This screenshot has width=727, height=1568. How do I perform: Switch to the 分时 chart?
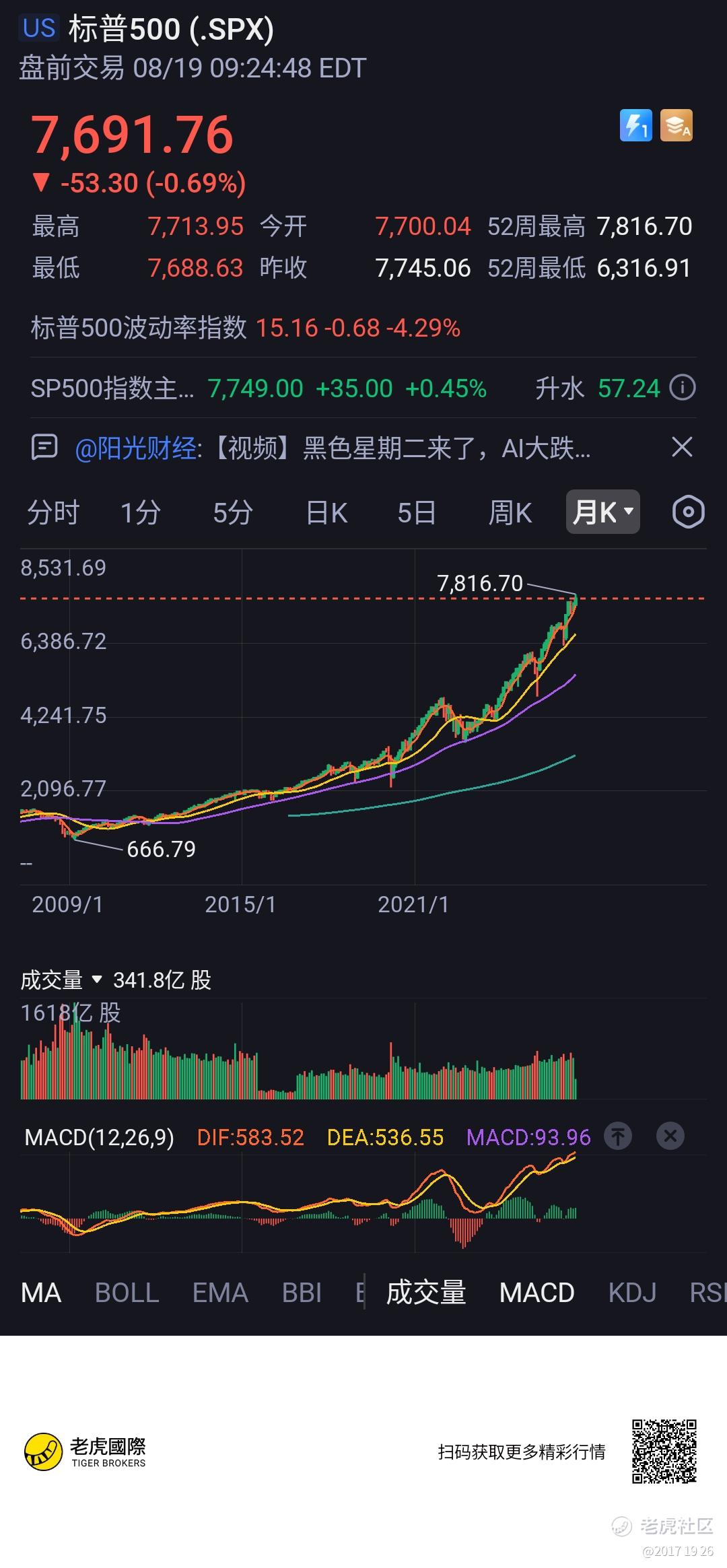point(53,513)
